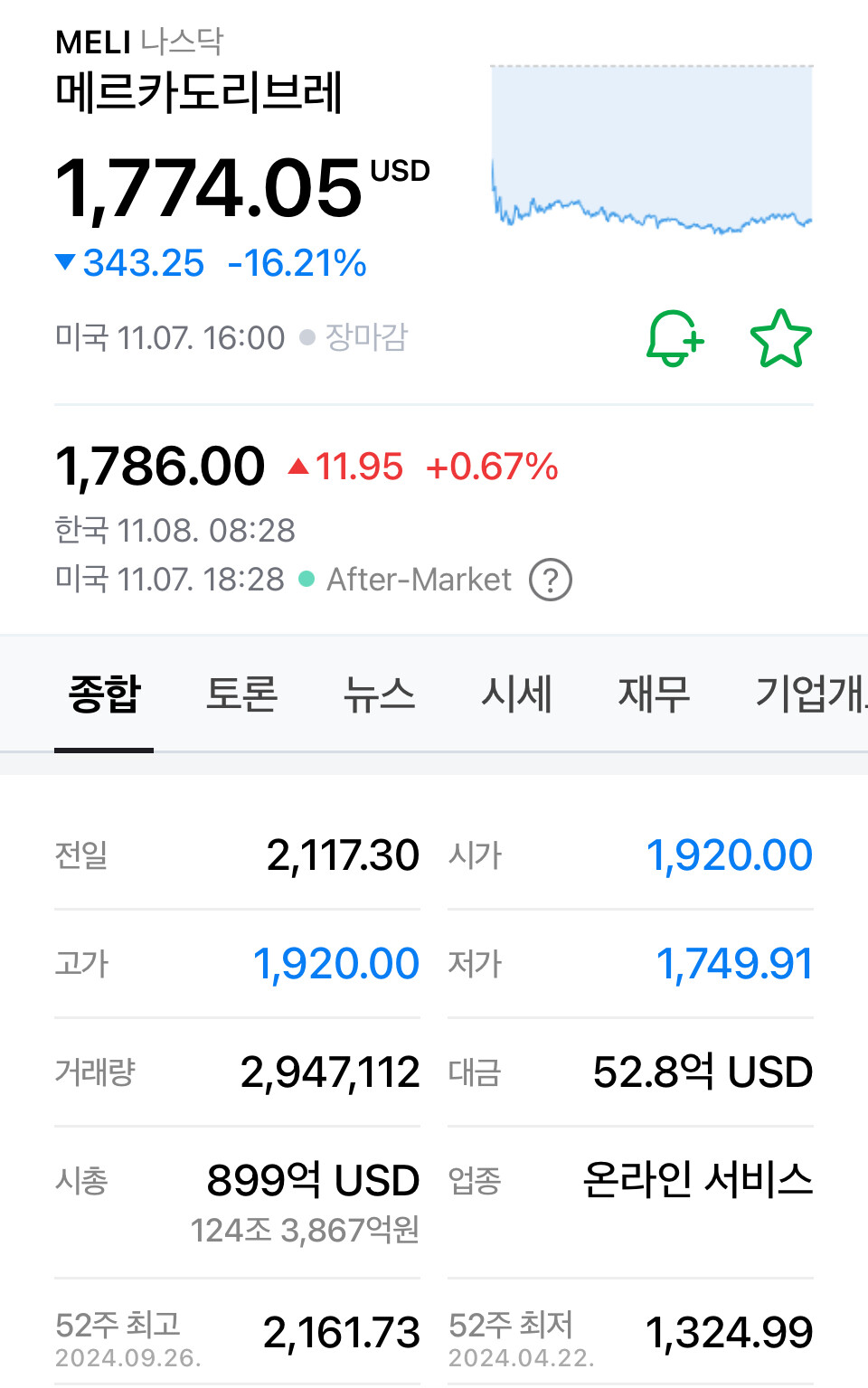Image resolution: width=868 pixels, height=1388 pixels.
Task: Open the MELI mini price chart
Action: tap(652, 150)
